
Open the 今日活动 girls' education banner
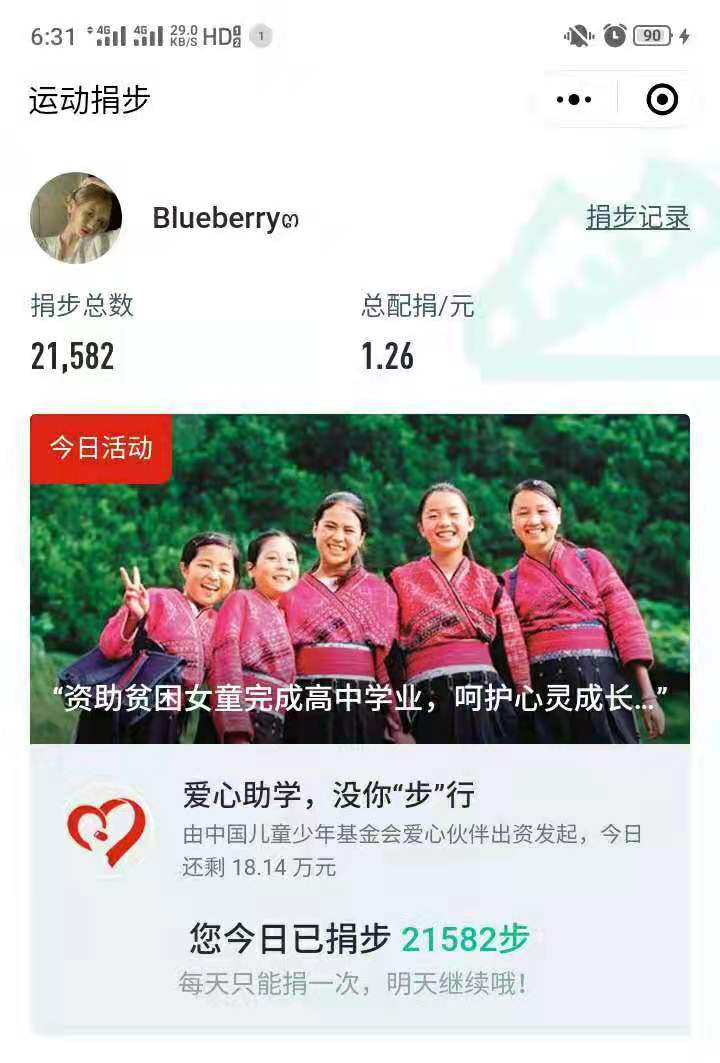pos(360,579)
